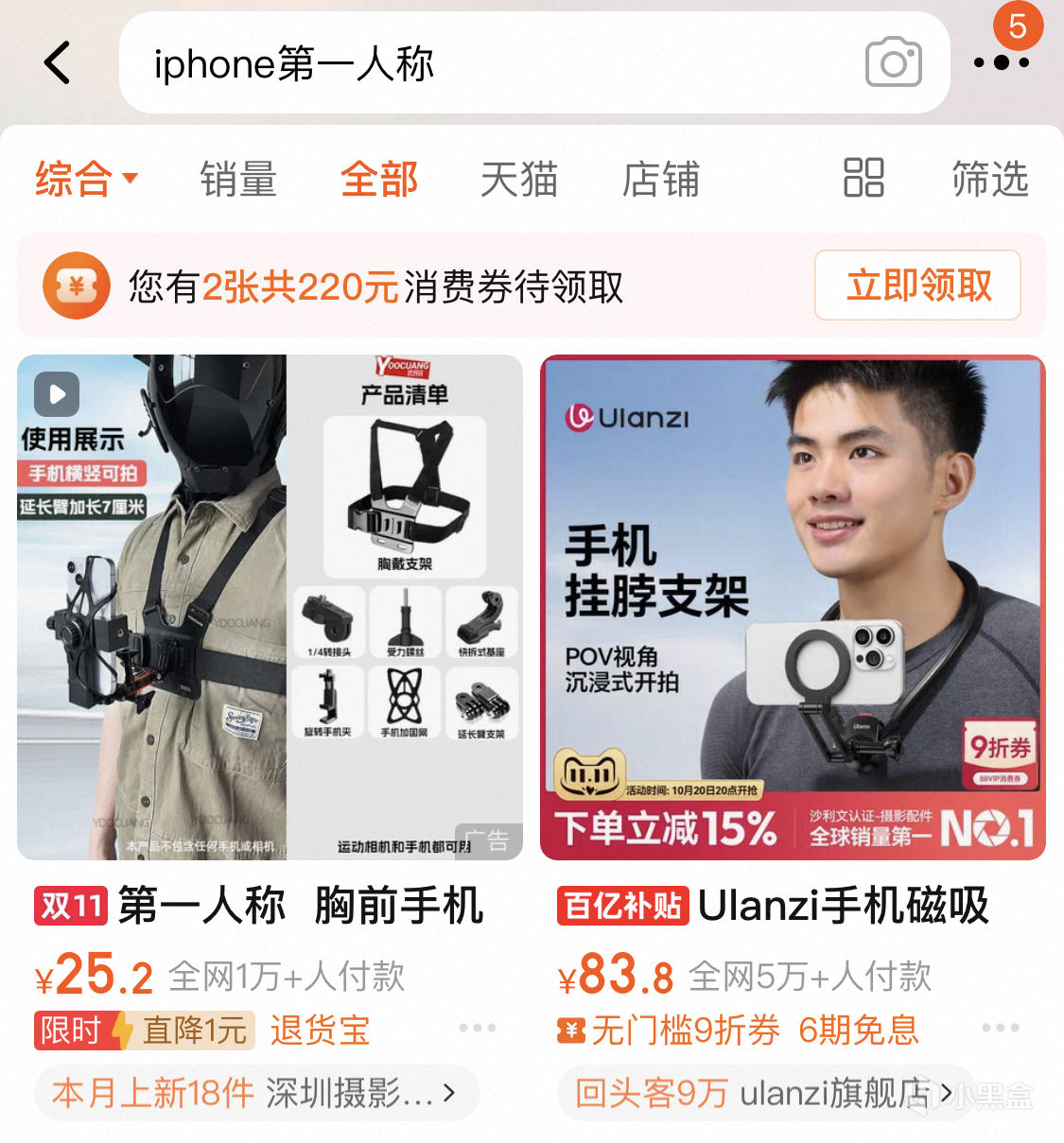Switch to the 天猫 tab
The image size is (1064, 1143).
[x=519, y=179]
